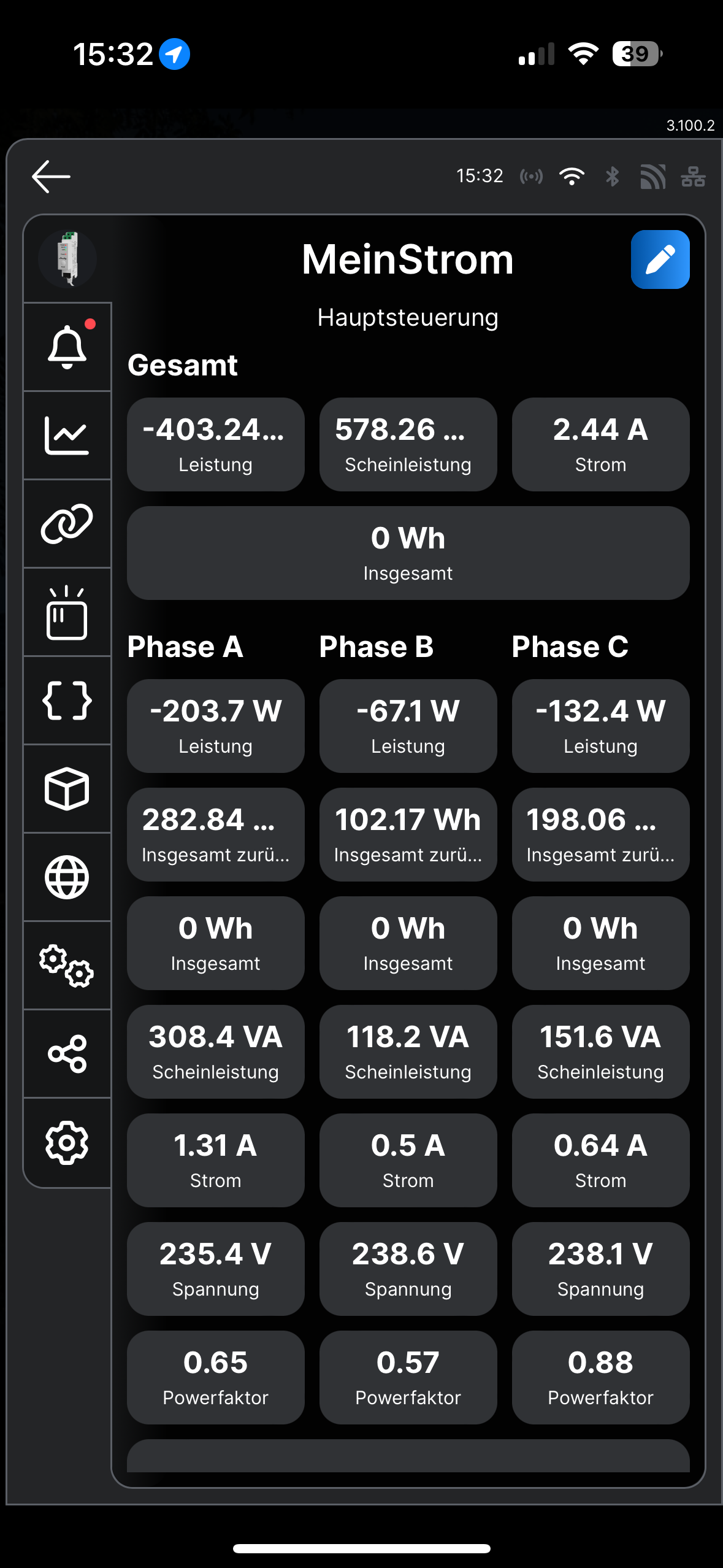
Task: Open the single gear settings tab
Action: tap(67, 1142)
